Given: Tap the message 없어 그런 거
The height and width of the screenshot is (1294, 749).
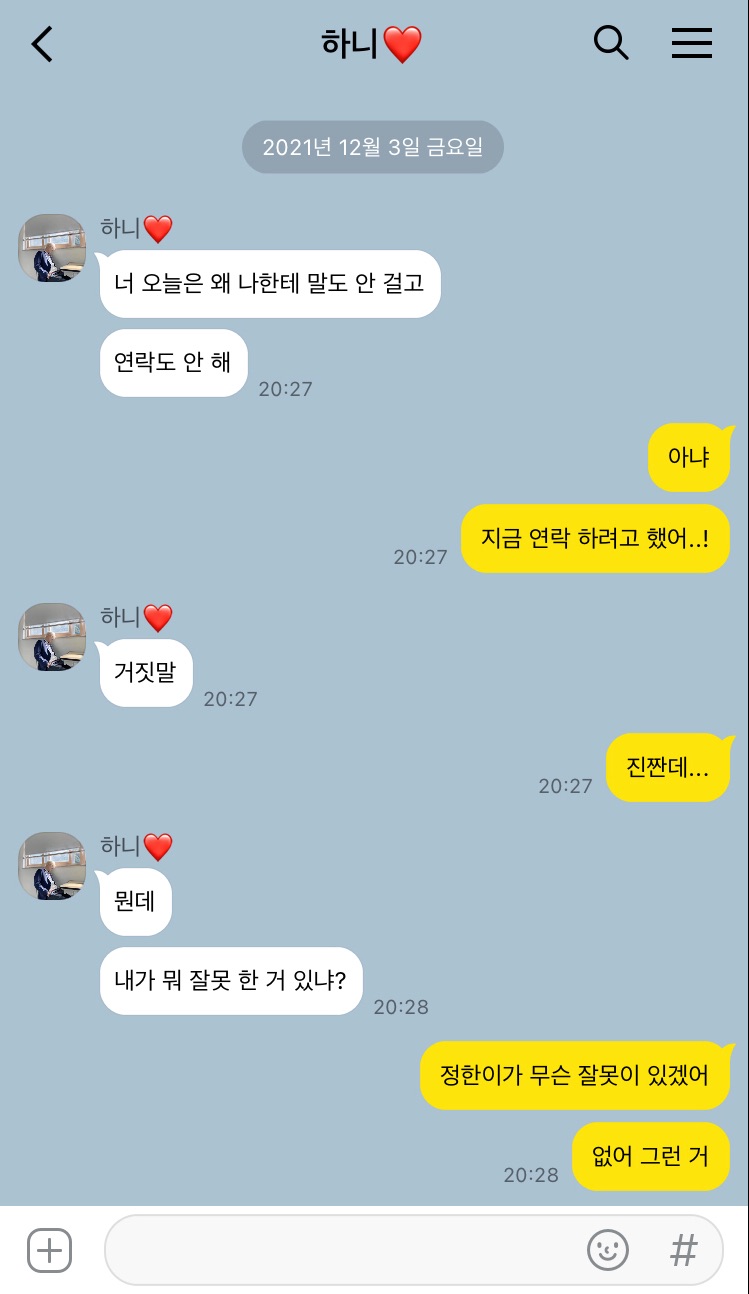Looking at the screenshot, I should tap(650, 1156).
